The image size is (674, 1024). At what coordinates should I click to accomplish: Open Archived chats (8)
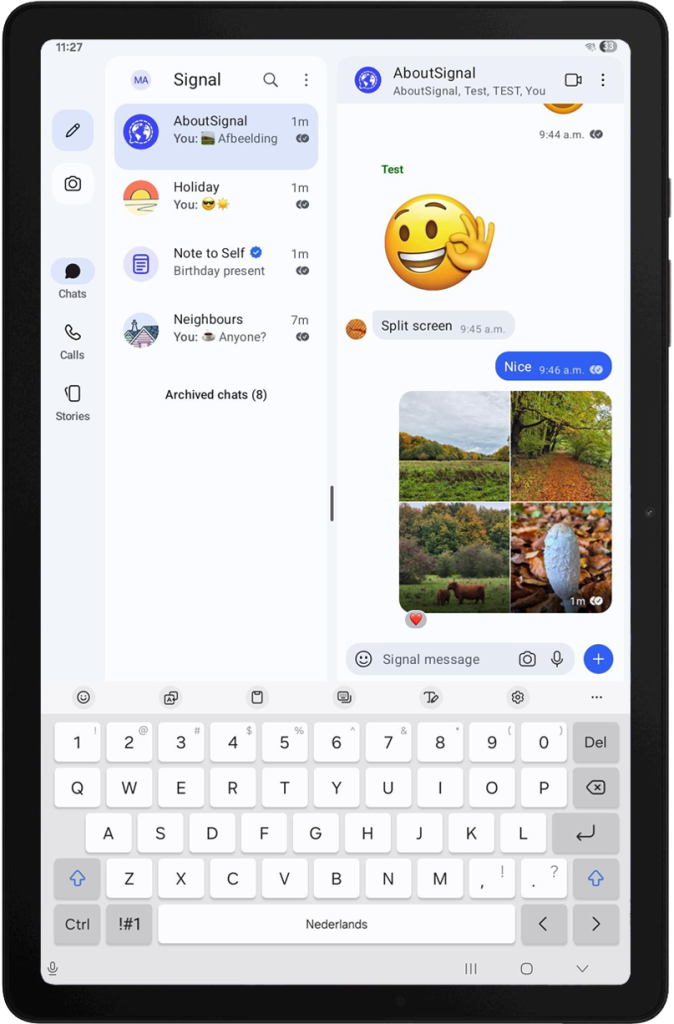[216, 395]
